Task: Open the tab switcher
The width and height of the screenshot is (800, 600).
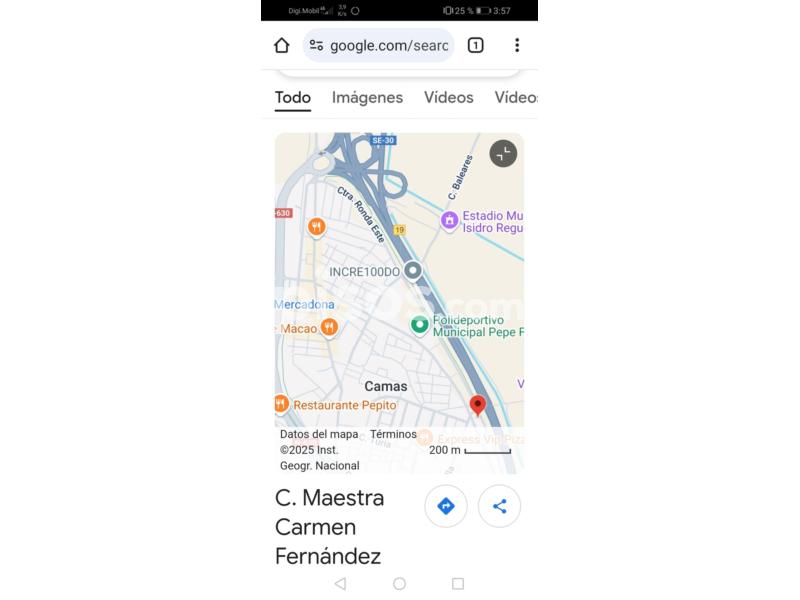Action: click(x=476, y=45)
